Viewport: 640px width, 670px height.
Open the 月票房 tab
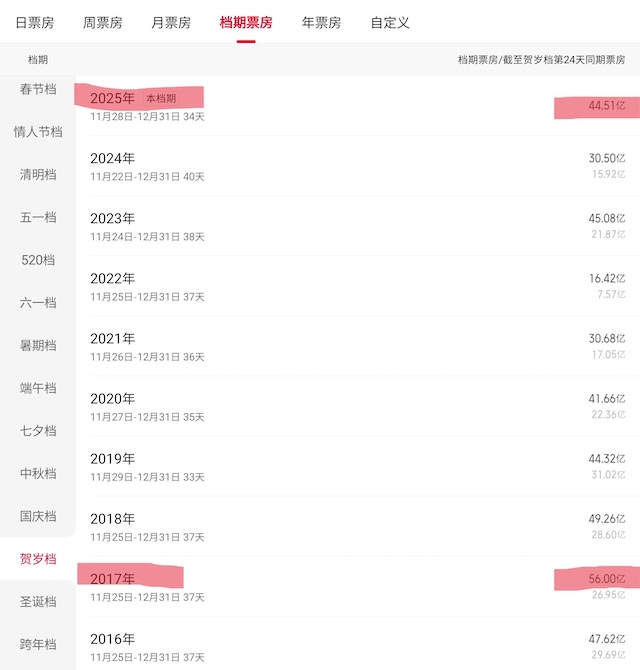170,22
